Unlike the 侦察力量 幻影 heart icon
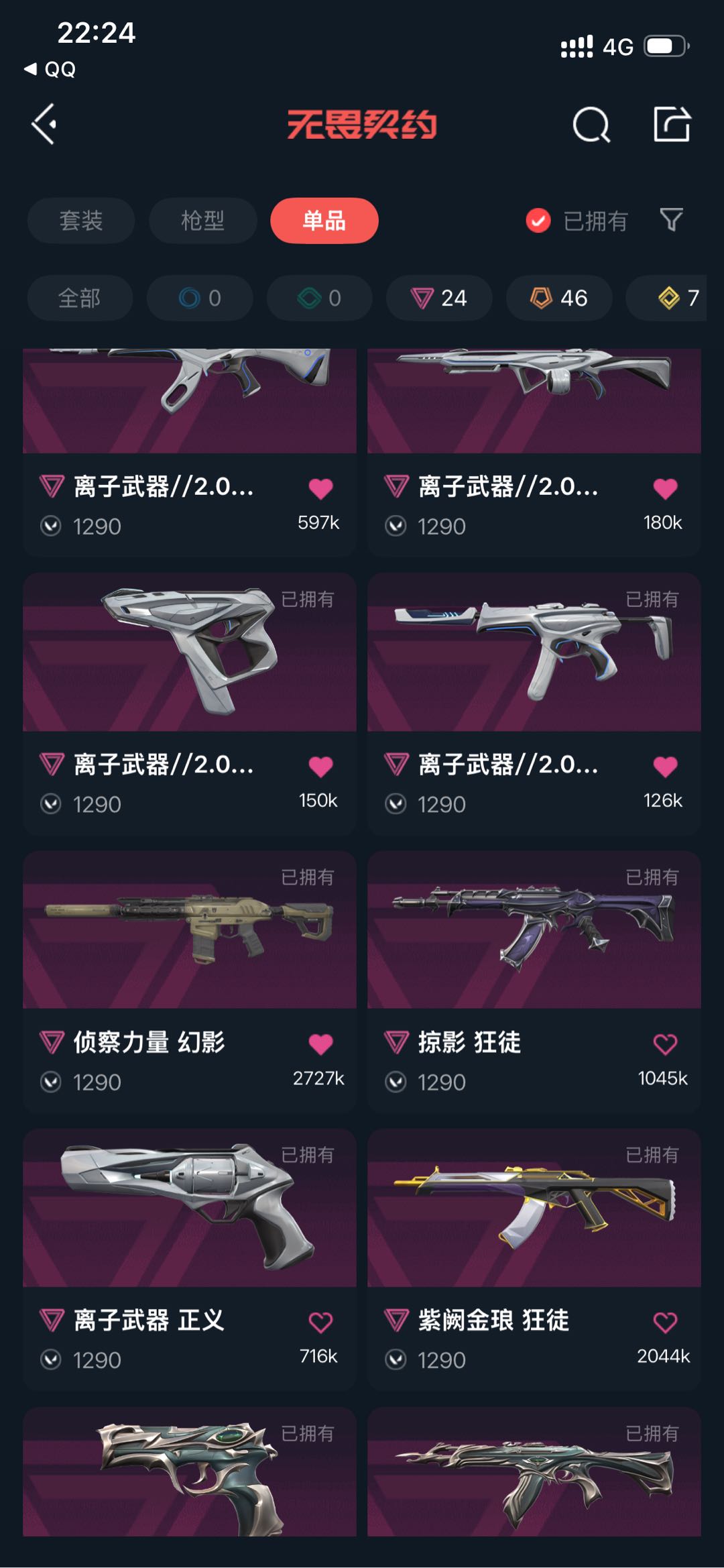The width and height of the screenshot is (724, 1568). (x=320, y=1044)
